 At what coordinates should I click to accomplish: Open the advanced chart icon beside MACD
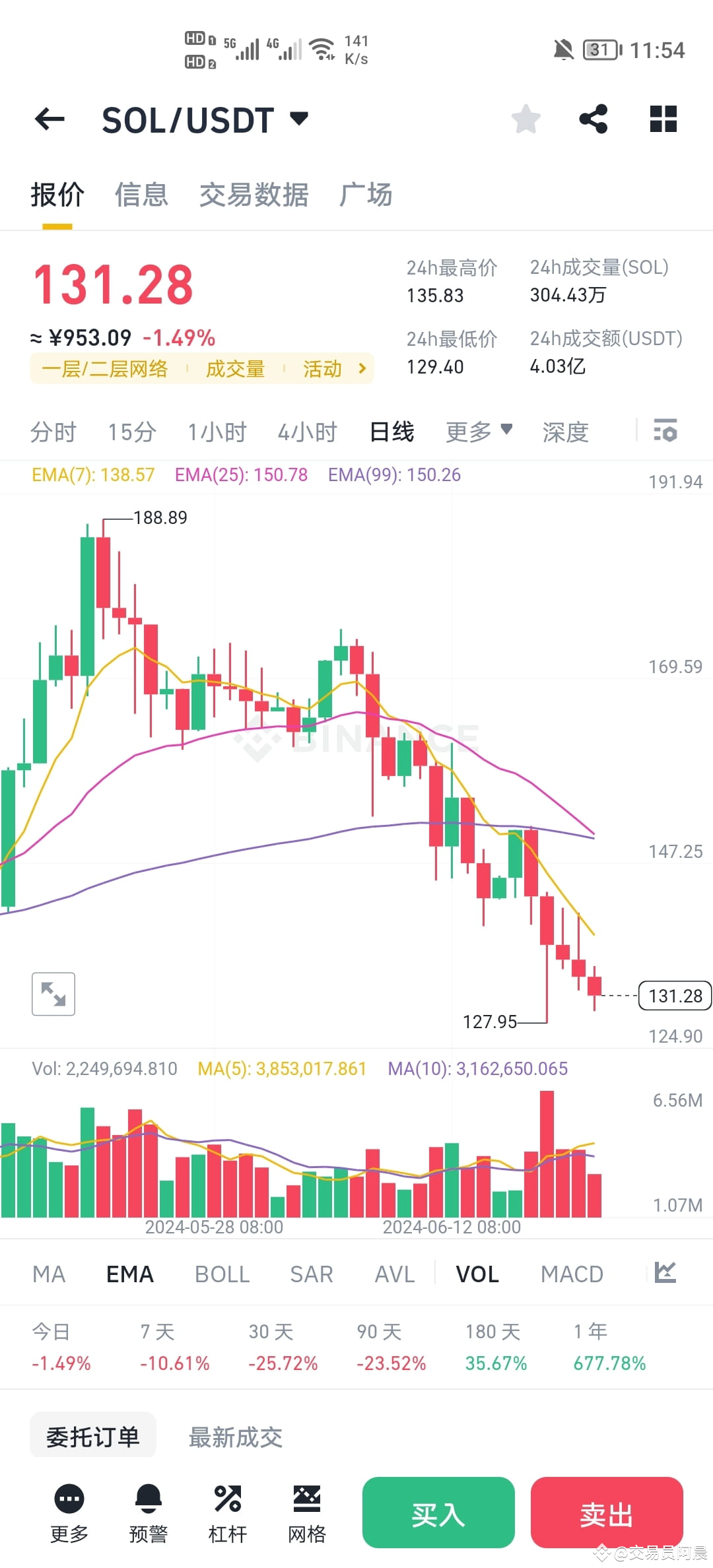tap(667, 1272)
